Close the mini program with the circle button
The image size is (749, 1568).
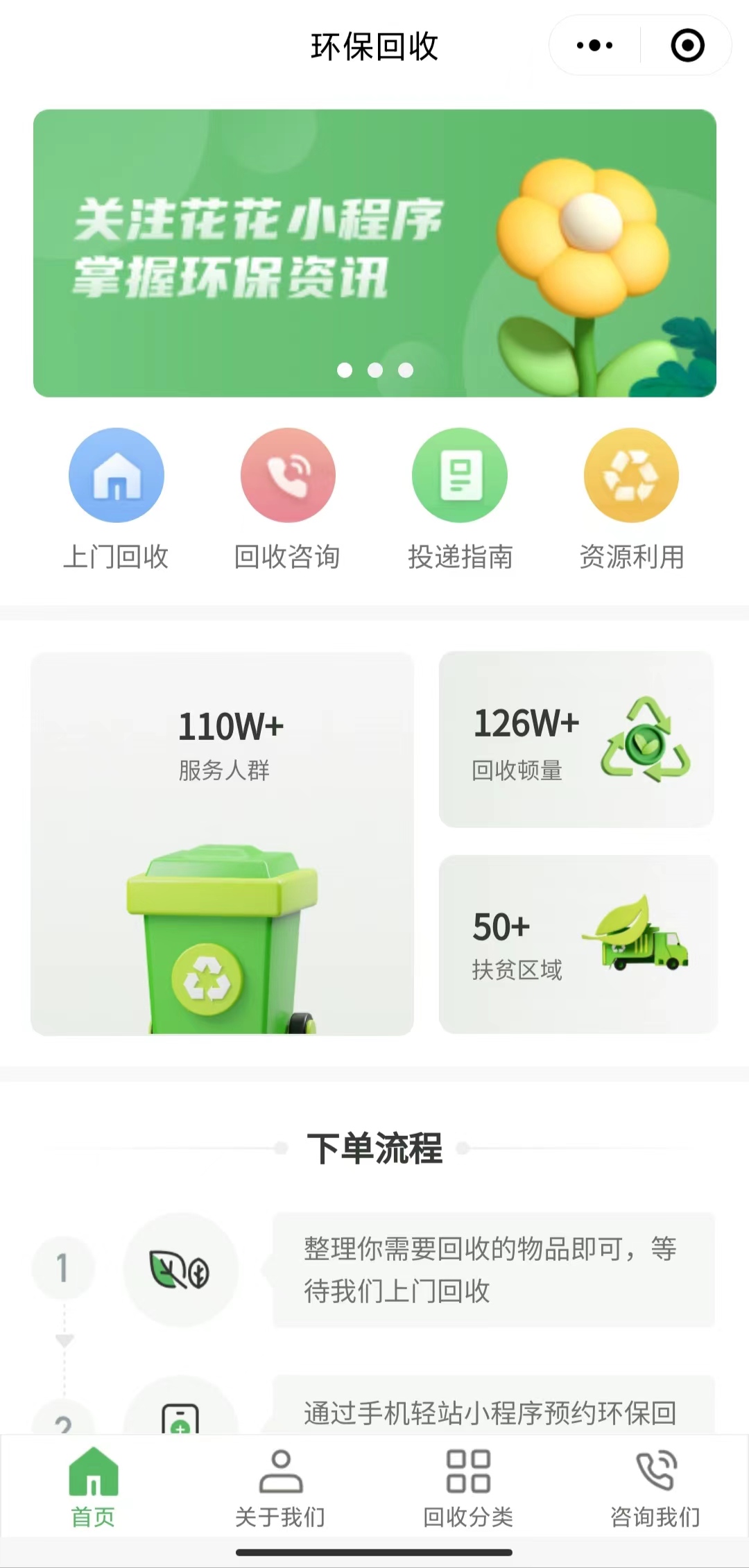[687, 46]
